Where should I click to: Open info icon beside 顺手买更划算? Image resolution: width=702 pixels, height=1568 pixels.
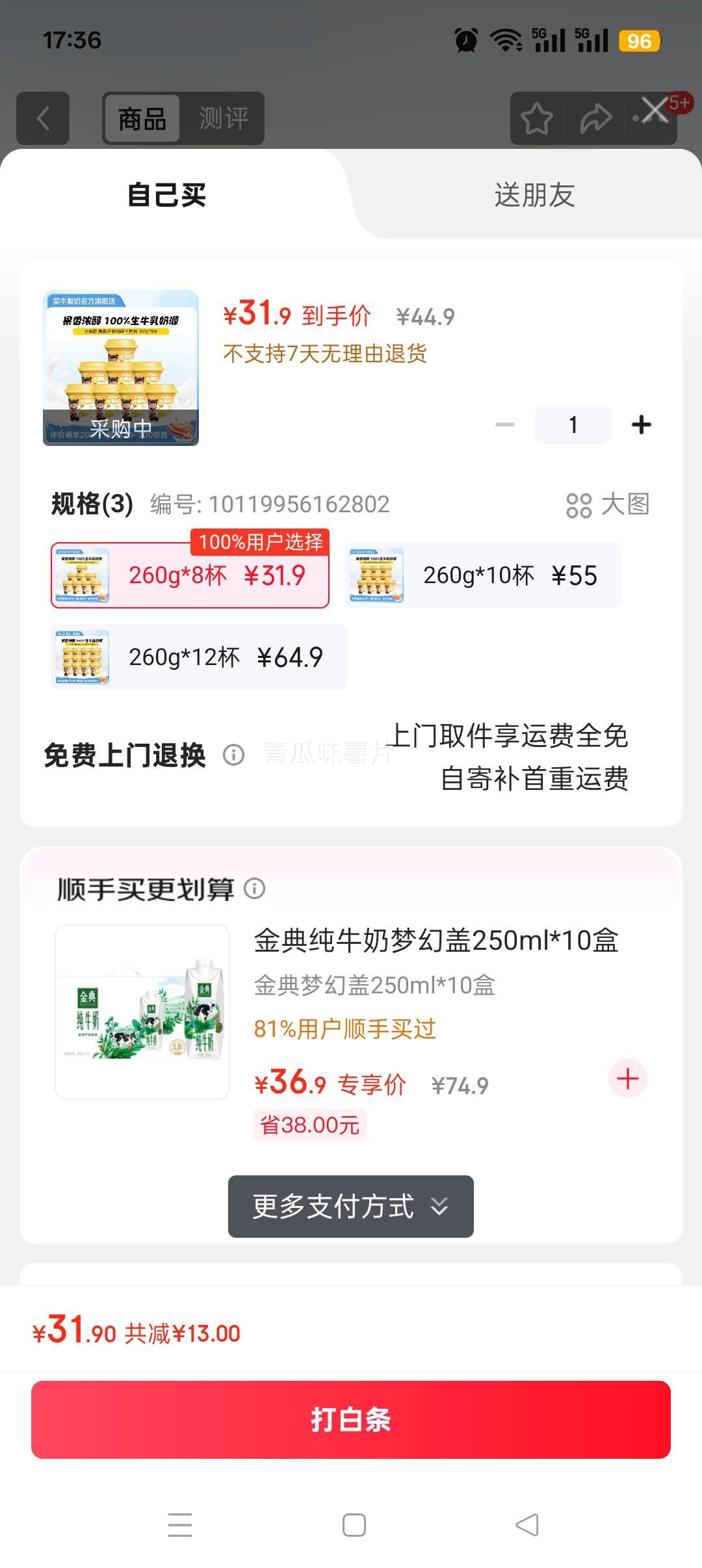[x=255, y=888]
